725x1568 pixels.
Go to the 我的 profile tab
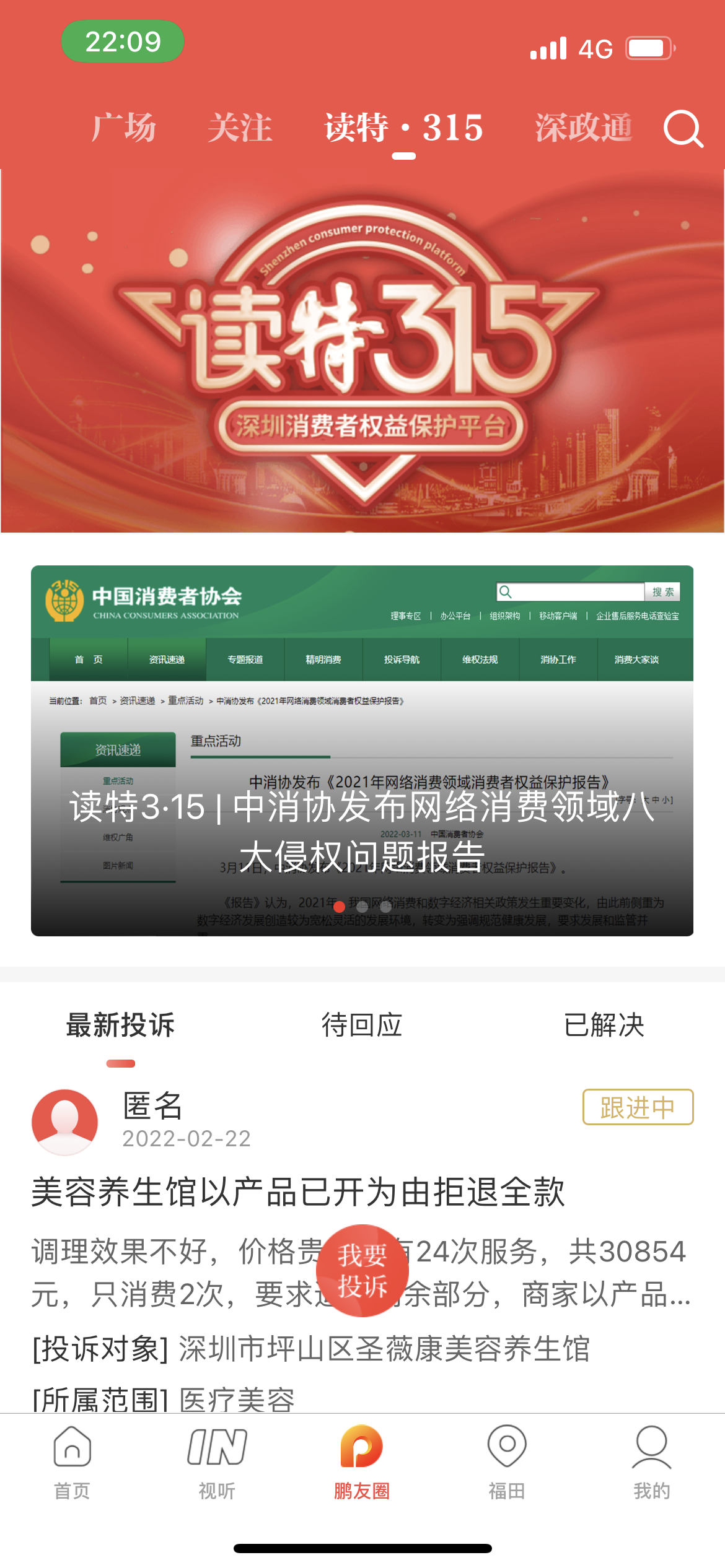pyautogui.click(x=651, y=1462)
